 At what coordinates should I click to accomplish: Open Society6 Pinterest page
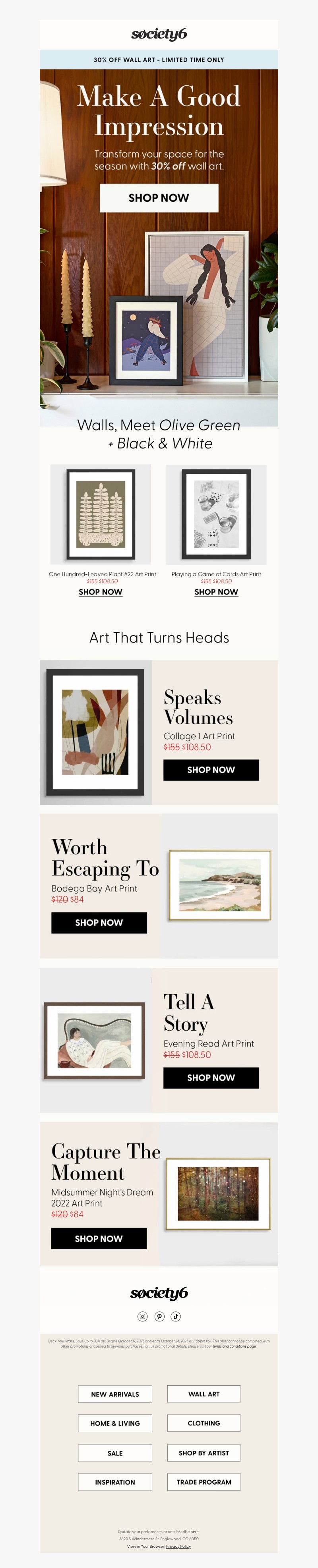tap(159, 1317)
